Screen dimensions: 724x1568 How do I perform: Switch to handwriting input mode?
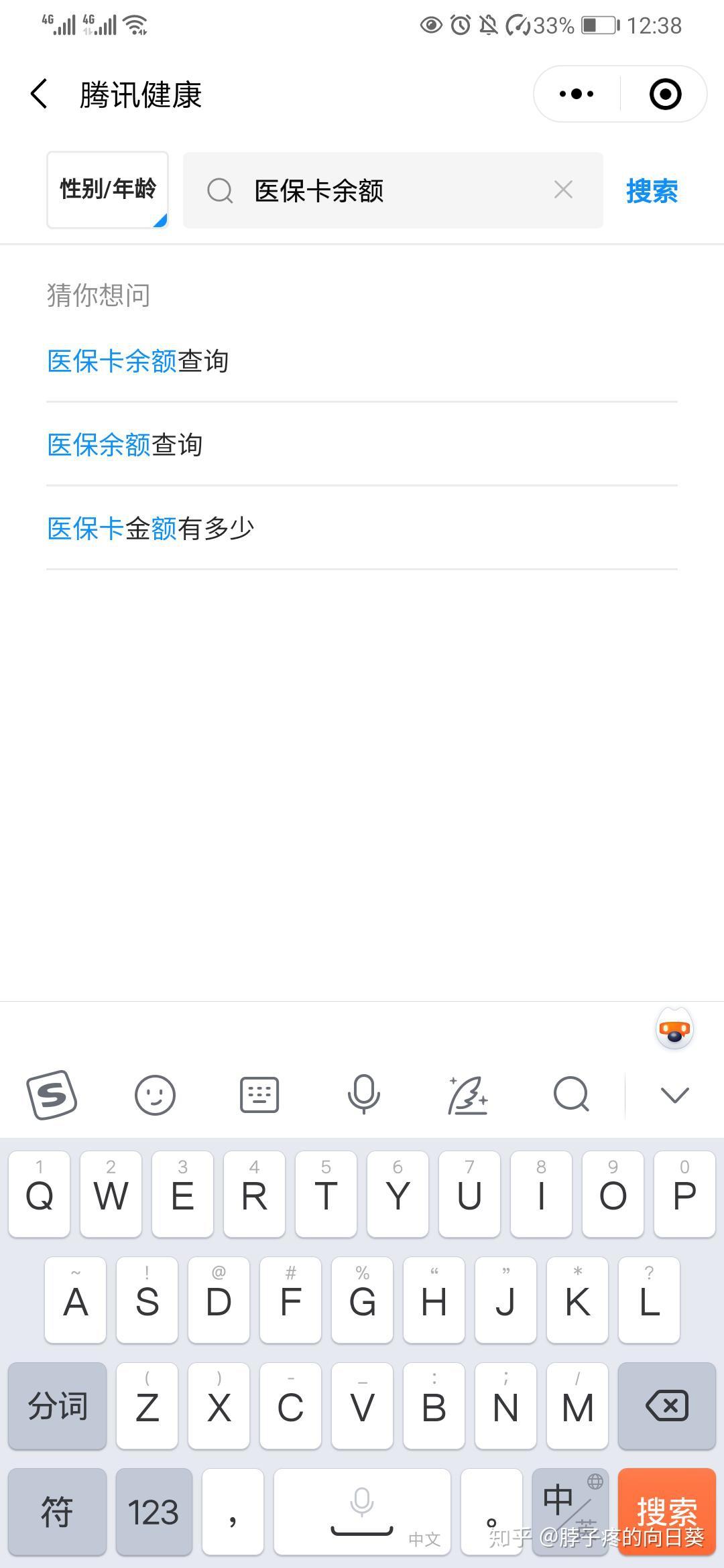(x=468, y=1096)
